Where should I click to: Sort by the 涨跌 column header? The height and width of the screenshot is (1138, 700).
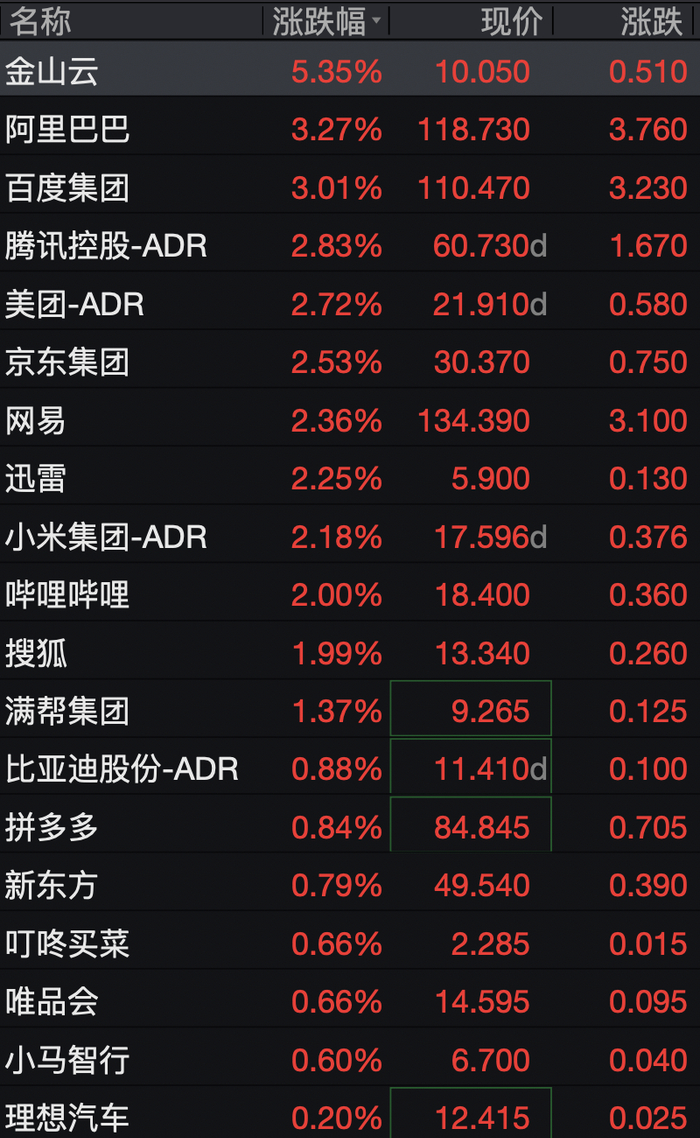coord(627,21)
